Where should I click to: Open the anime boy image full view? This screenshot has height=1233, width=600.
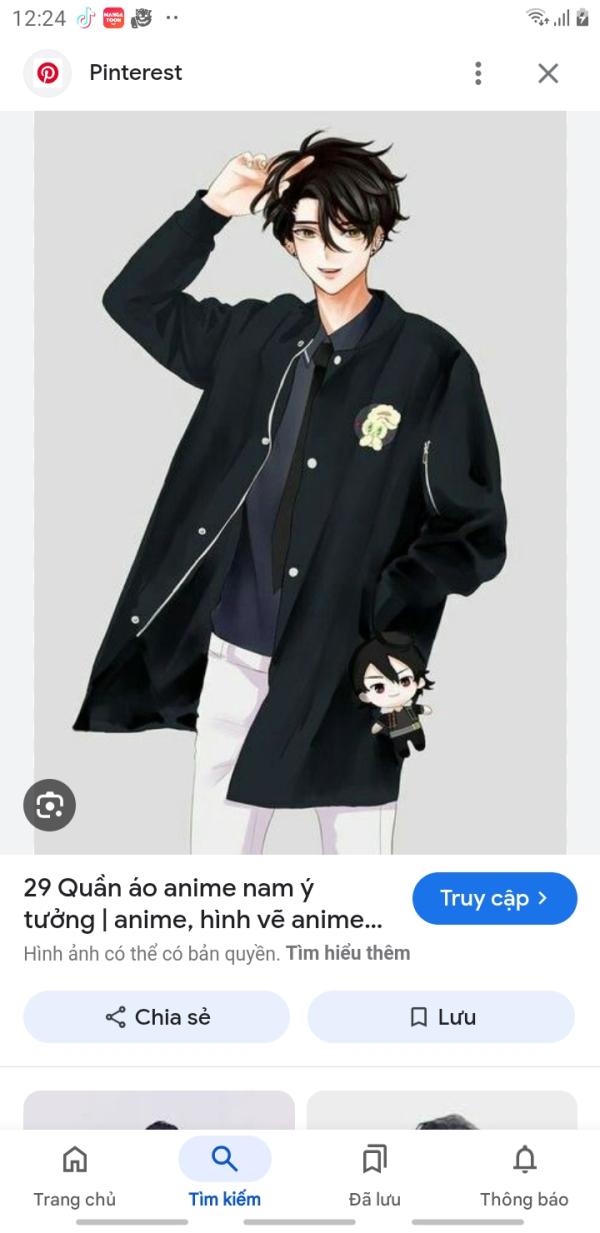[300, 480]
